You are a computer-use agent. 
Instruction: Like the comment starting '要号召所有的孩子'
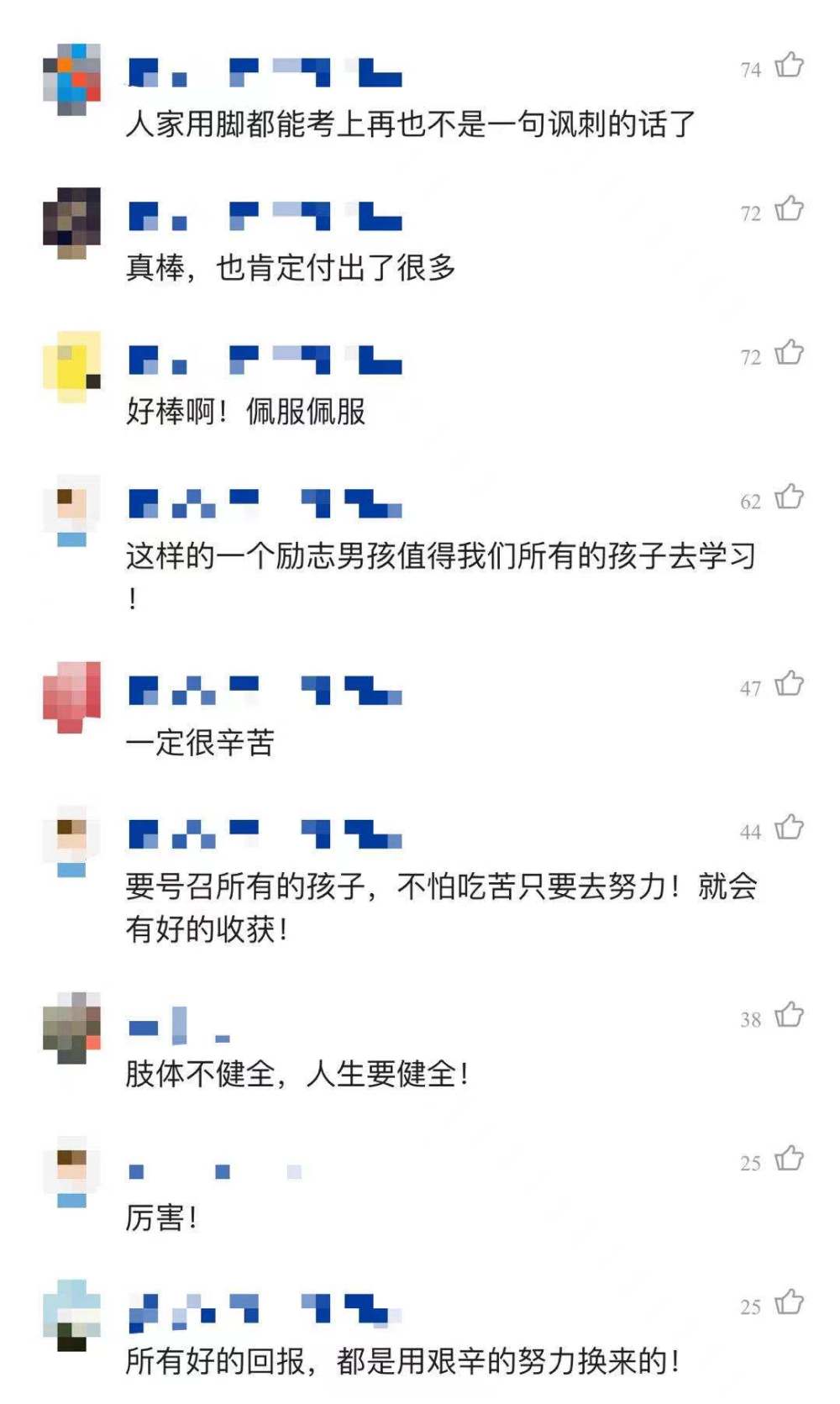[x=789, y=828]
